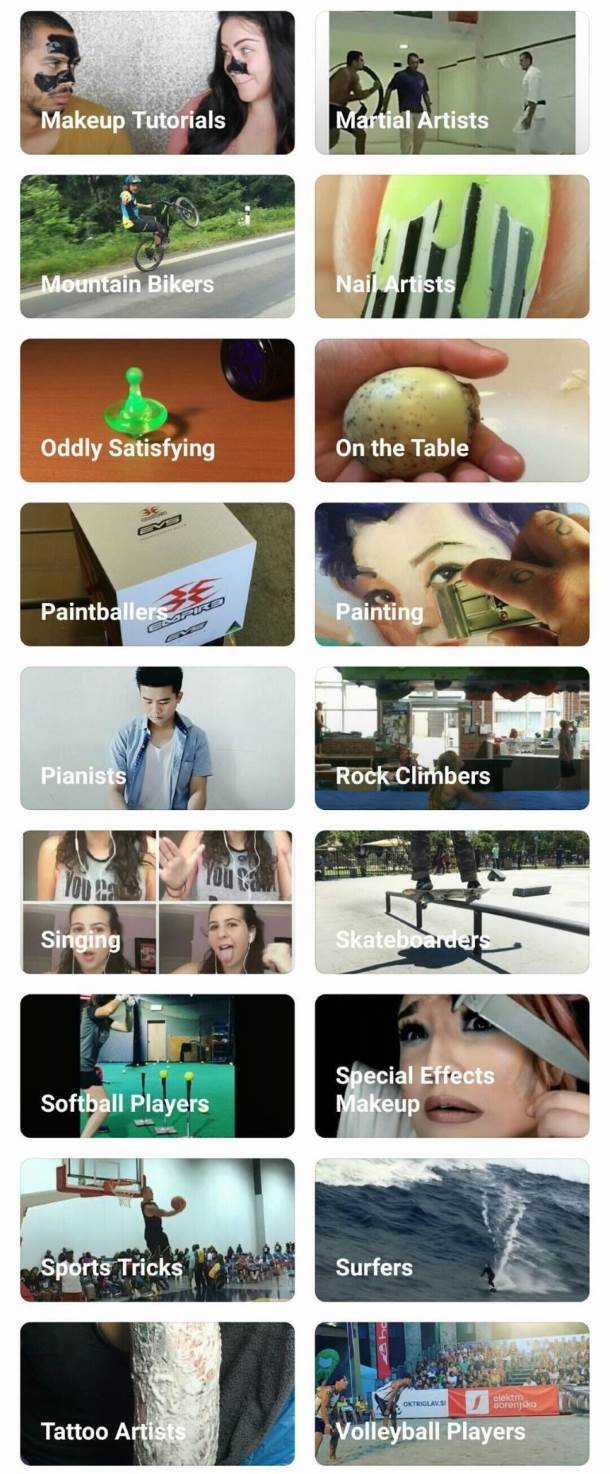Screen dimensions: 610x1474
Task: Browse the Oddly Satisfying category
Action: pos(157,411)
